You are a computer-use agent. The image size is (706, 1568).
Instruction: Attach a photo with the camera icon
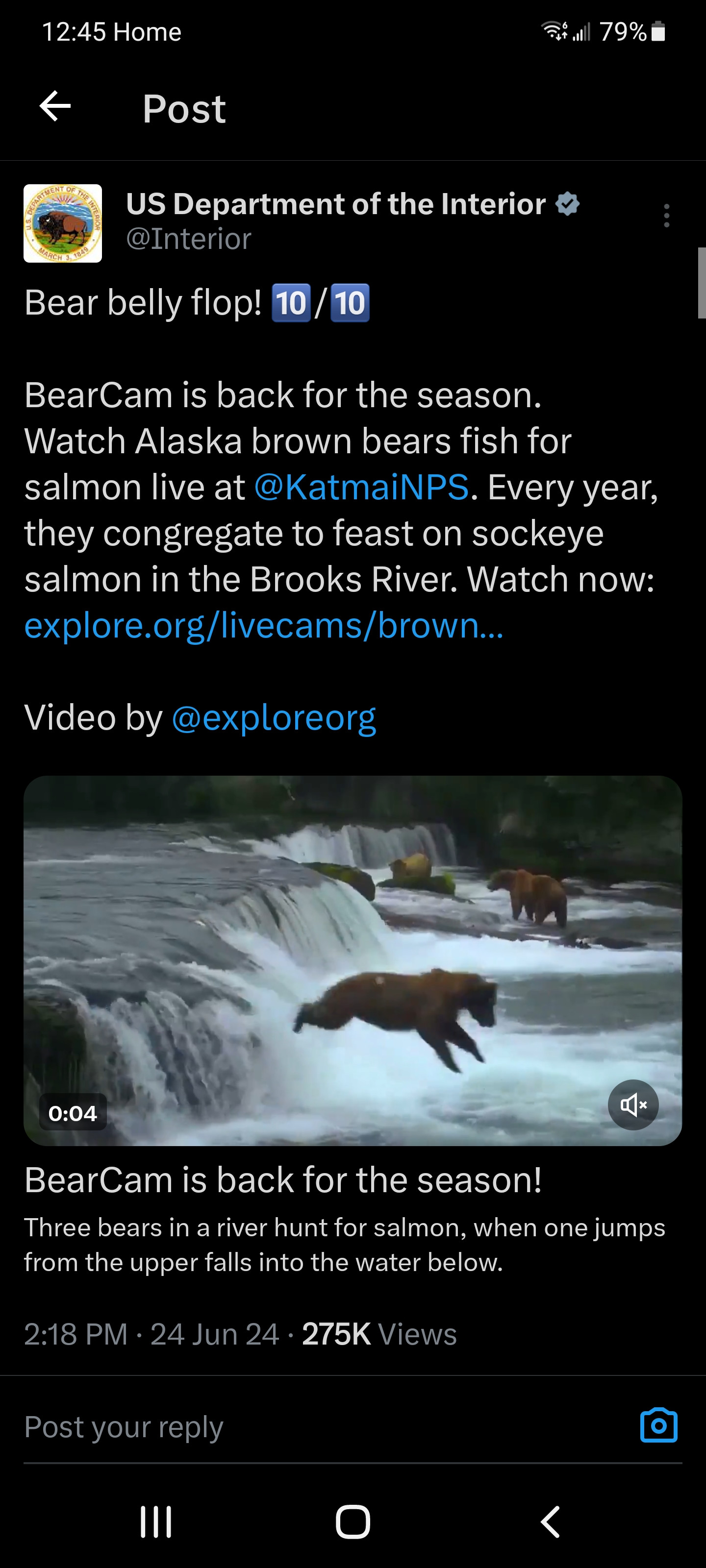(x=658, y=1425)
